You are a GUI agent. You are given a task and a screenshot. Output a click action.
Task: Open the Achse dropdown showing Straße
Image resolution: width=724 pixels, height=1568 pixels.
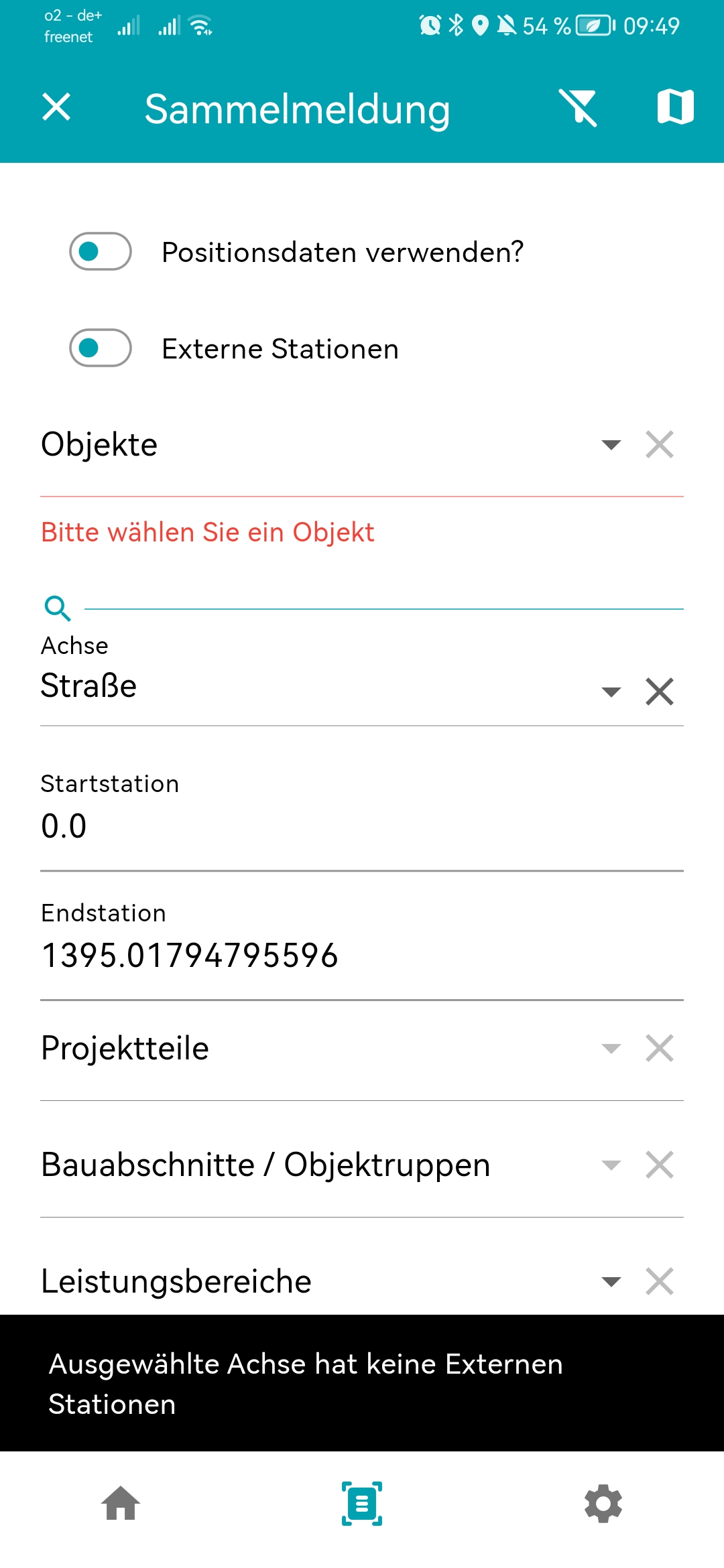[611, 692]
